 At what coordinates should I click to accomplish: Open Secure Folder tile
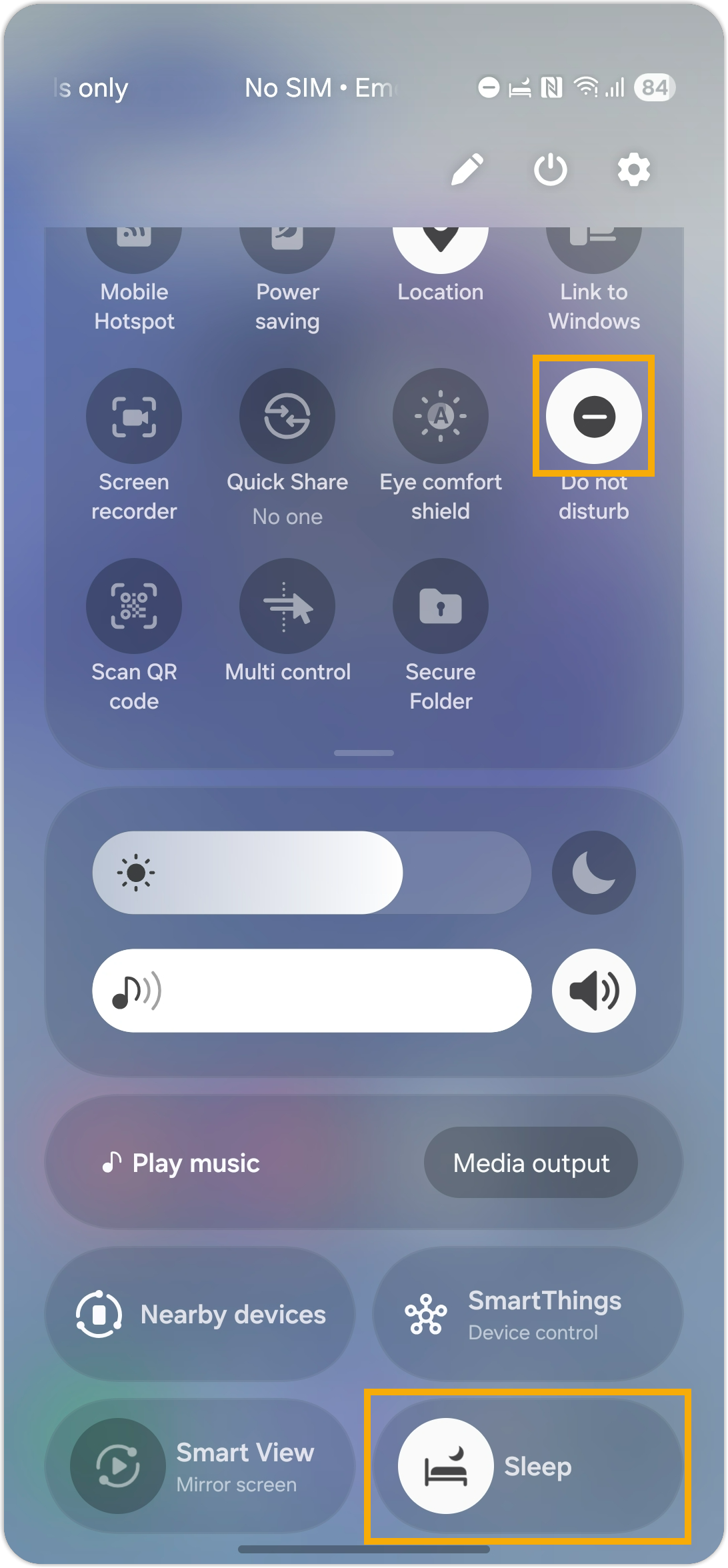pos(441,606)
